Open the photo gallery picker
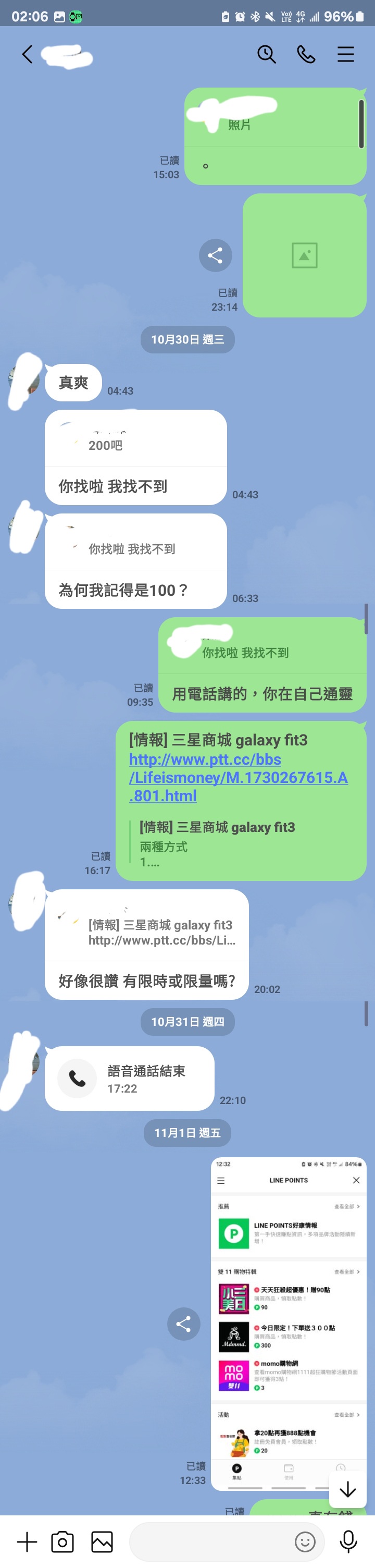 pos(102,1541)
